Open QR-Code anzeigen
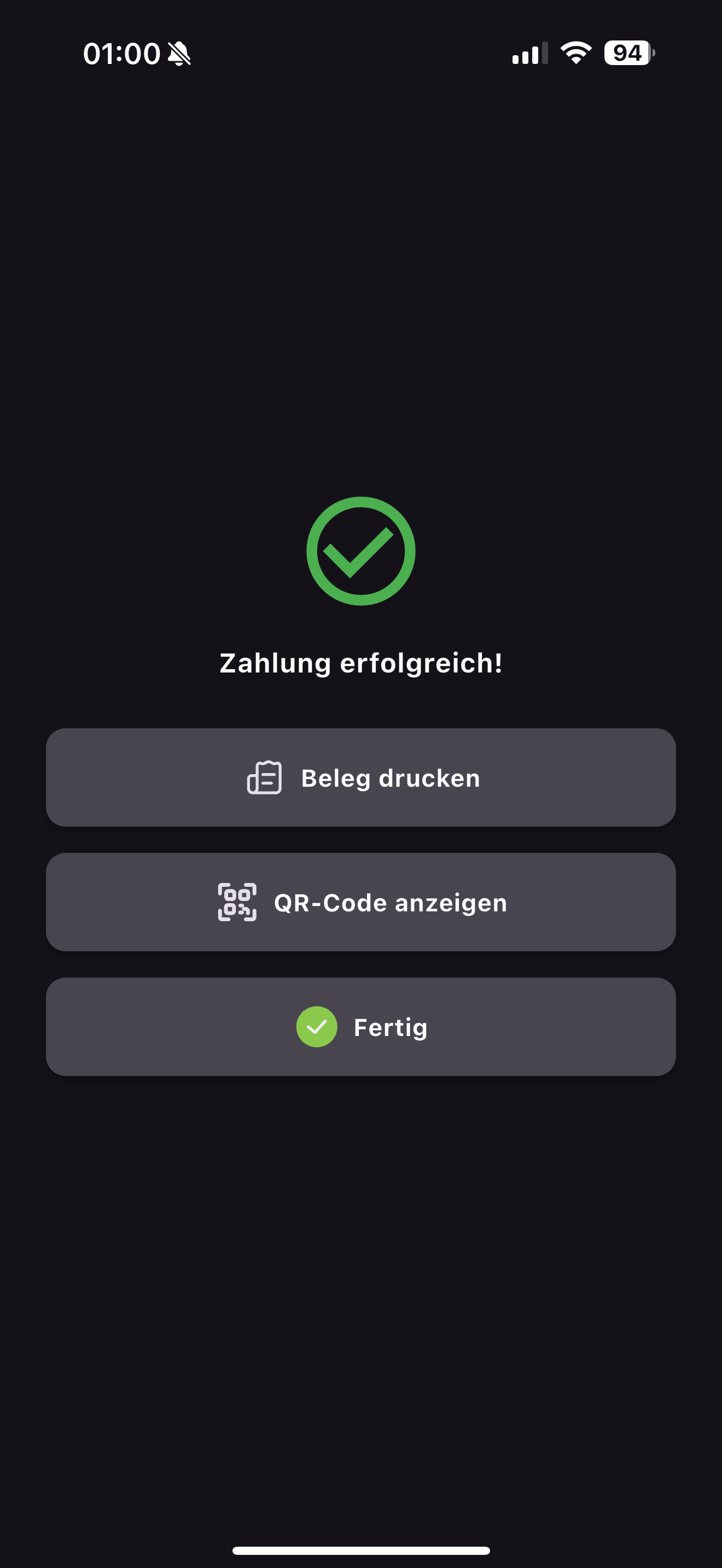The image size is (722, 1568). click(x=361, y=903)
